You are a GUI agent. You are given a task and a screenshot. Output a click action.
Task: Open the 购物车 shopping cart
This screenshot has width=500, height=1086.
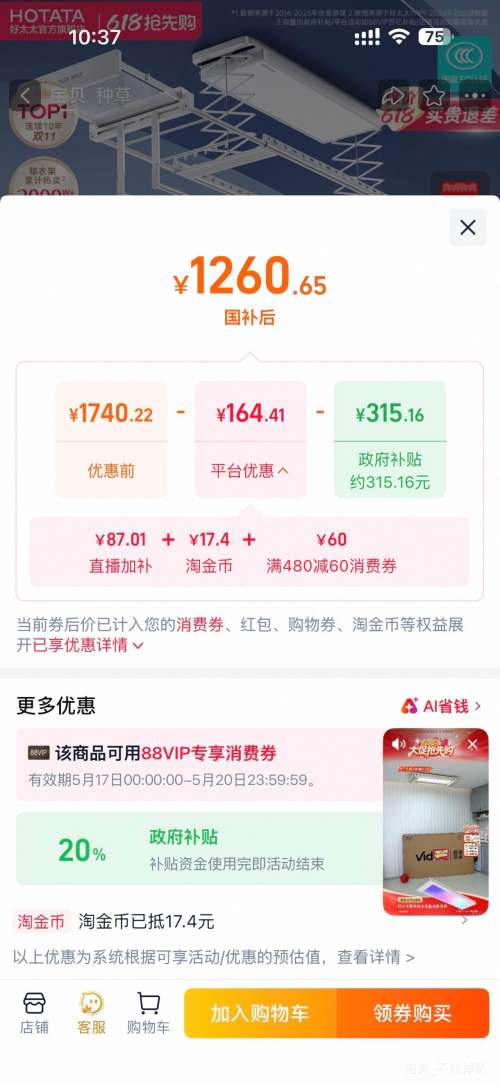[148, 1013]
